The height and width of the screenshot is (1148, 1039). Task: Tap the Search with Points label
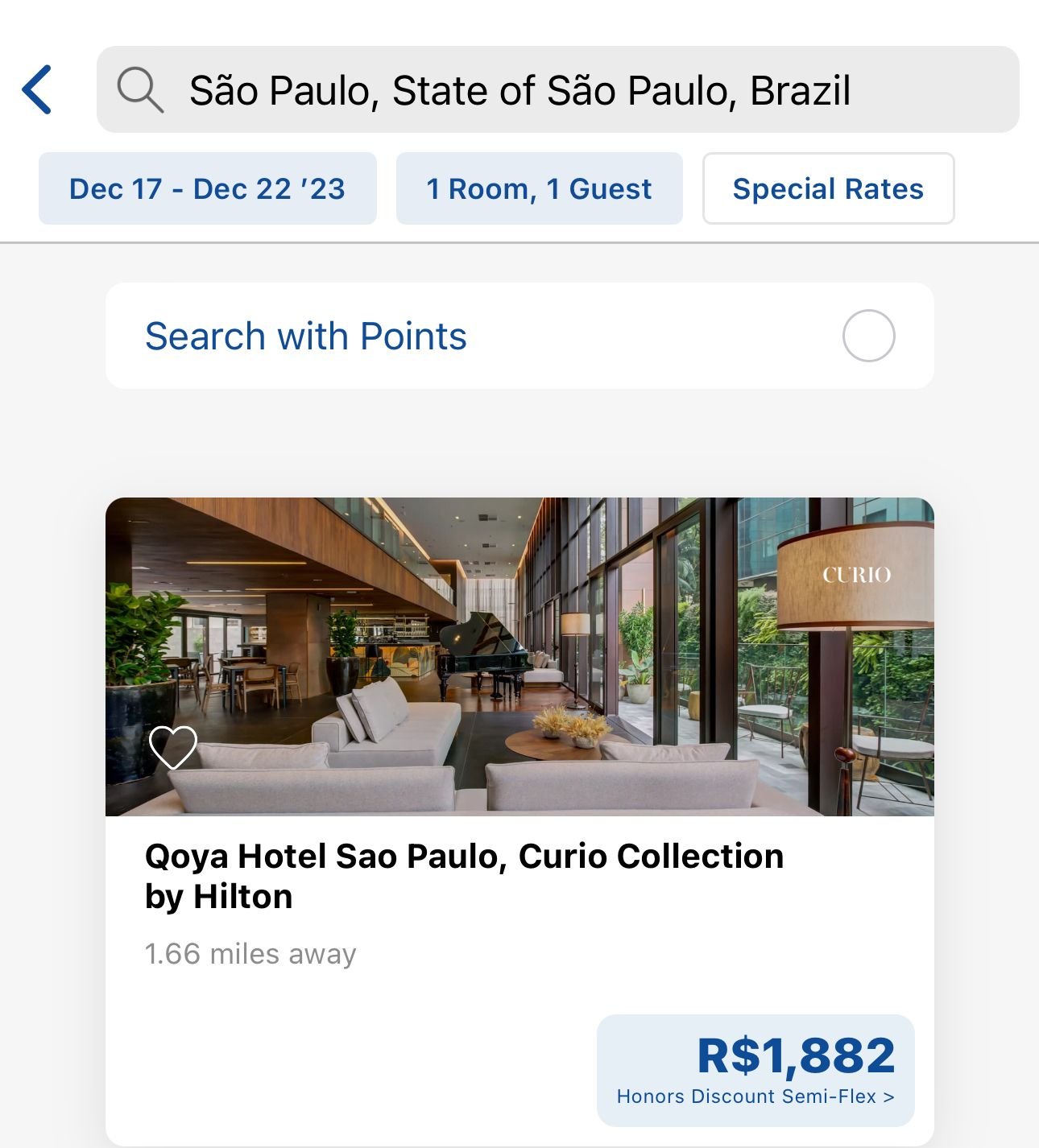tap(305, 335)
